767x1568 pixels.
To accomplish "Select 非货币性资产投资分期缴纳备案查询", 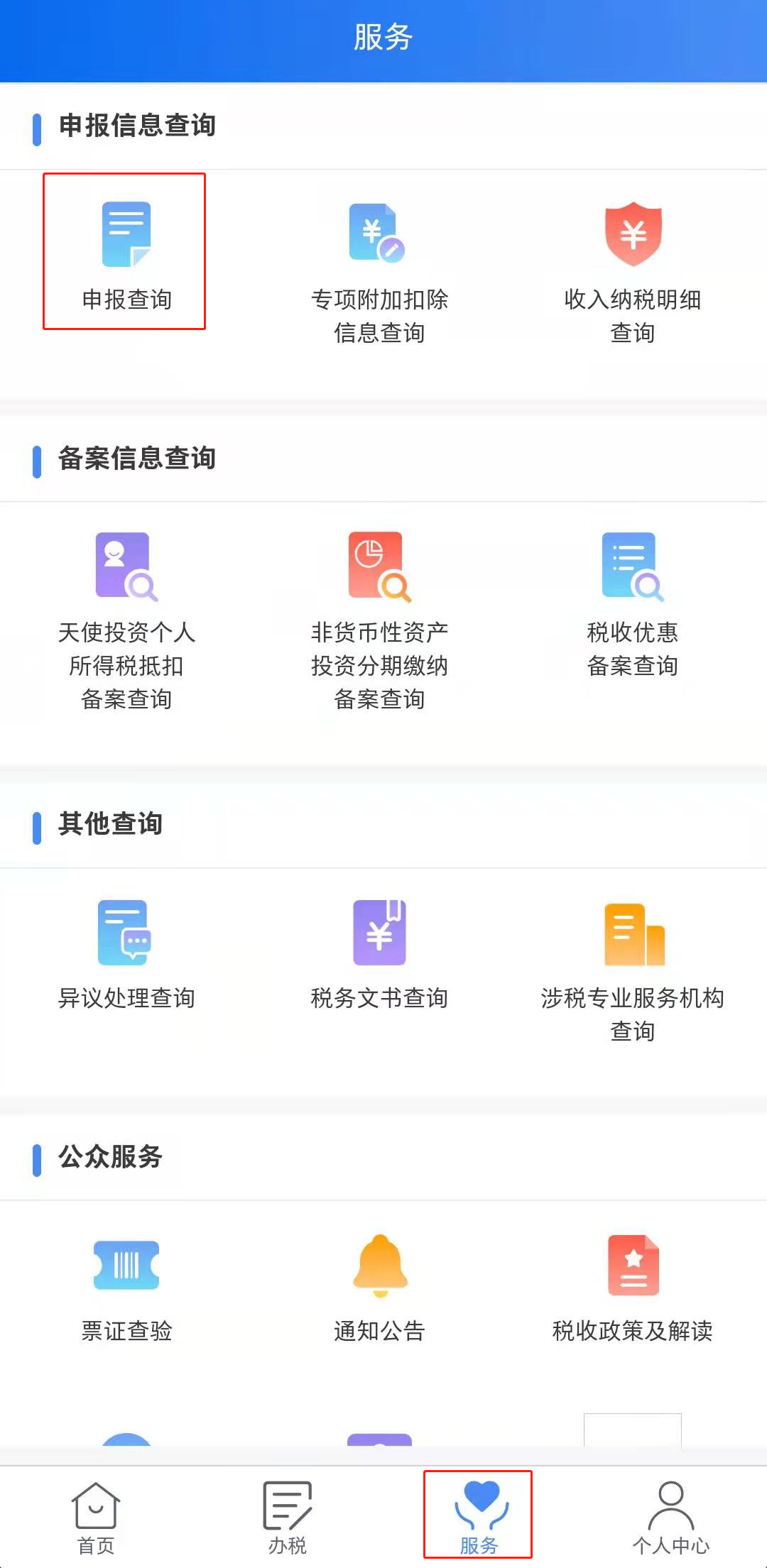I will tap(379, 621).
